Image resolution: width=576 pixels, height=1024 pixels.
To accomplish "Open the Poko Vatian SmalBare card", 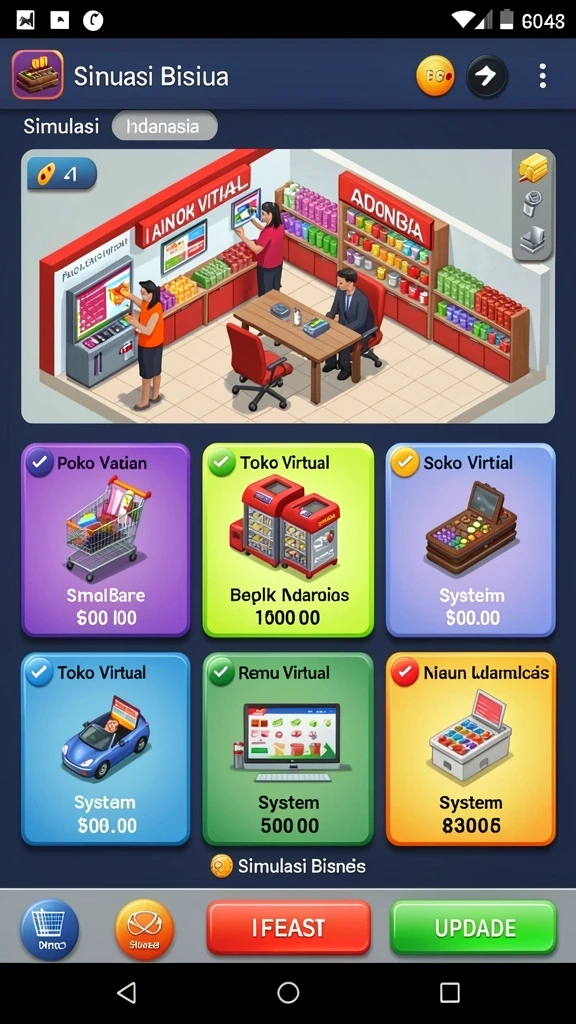I will pos(106,540).
